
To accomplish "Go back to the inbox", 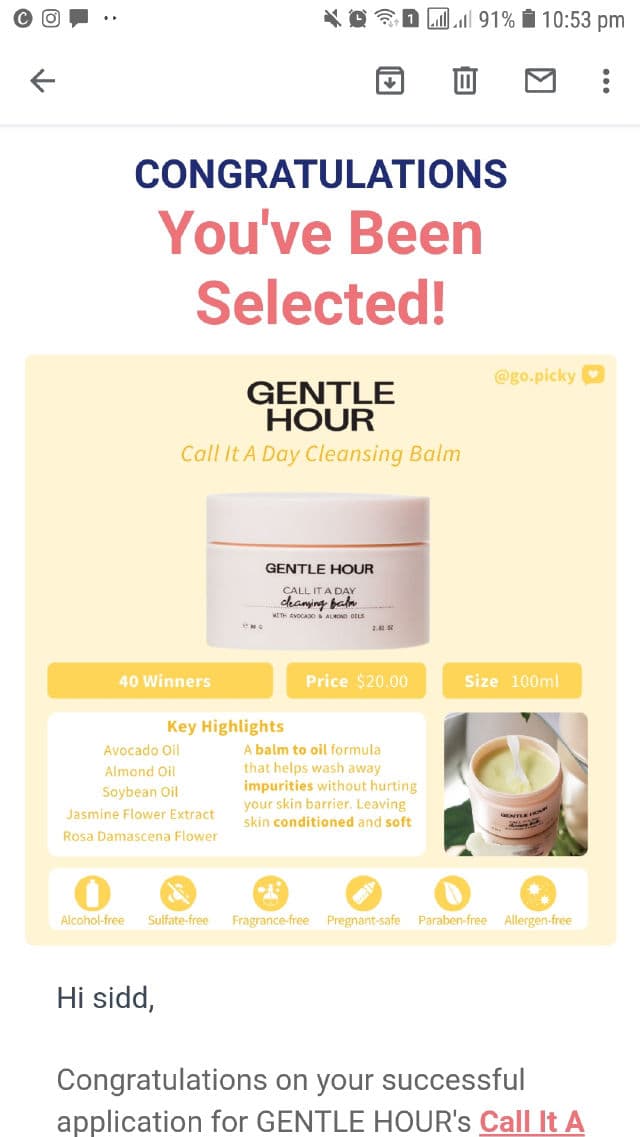I will (42, 81).
